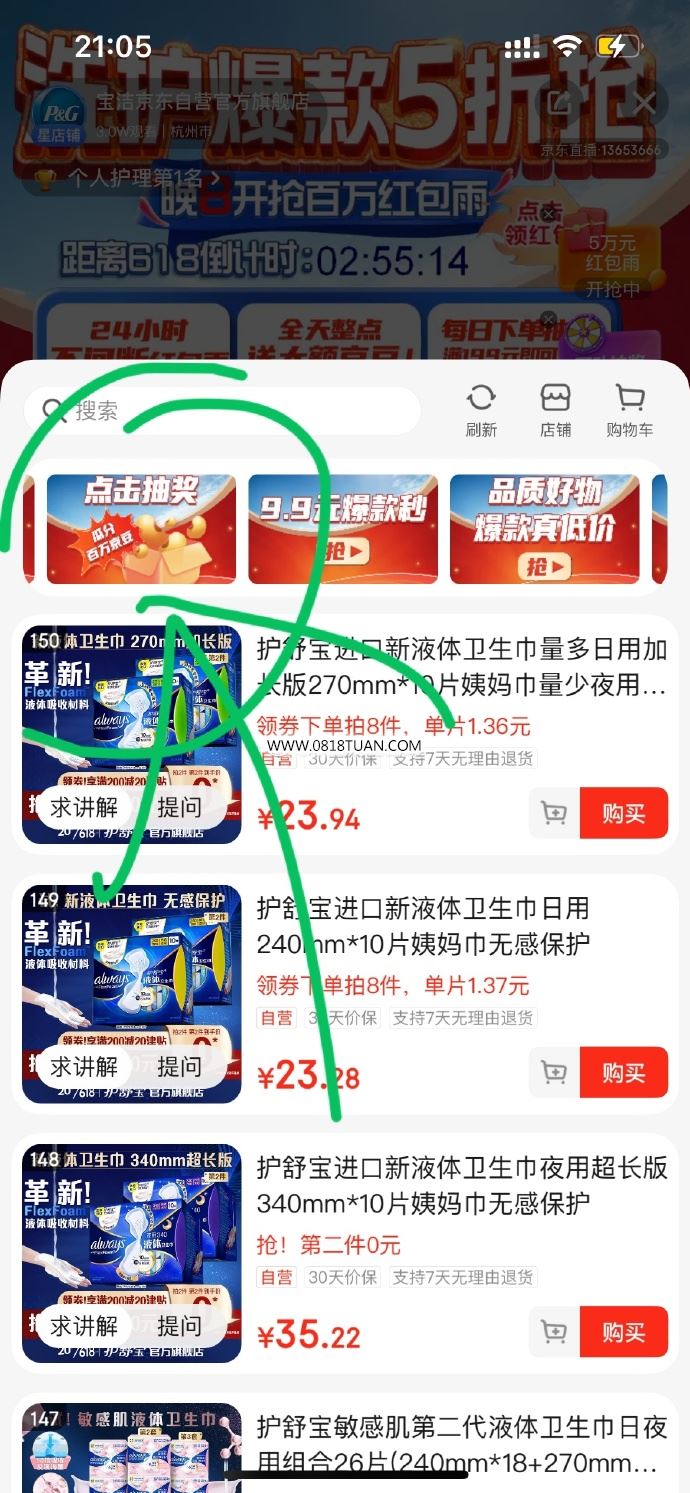Screen dimensions: 690x1493
Task: Add the ¥35.22 item to cart
Action: click(554, 1331)
